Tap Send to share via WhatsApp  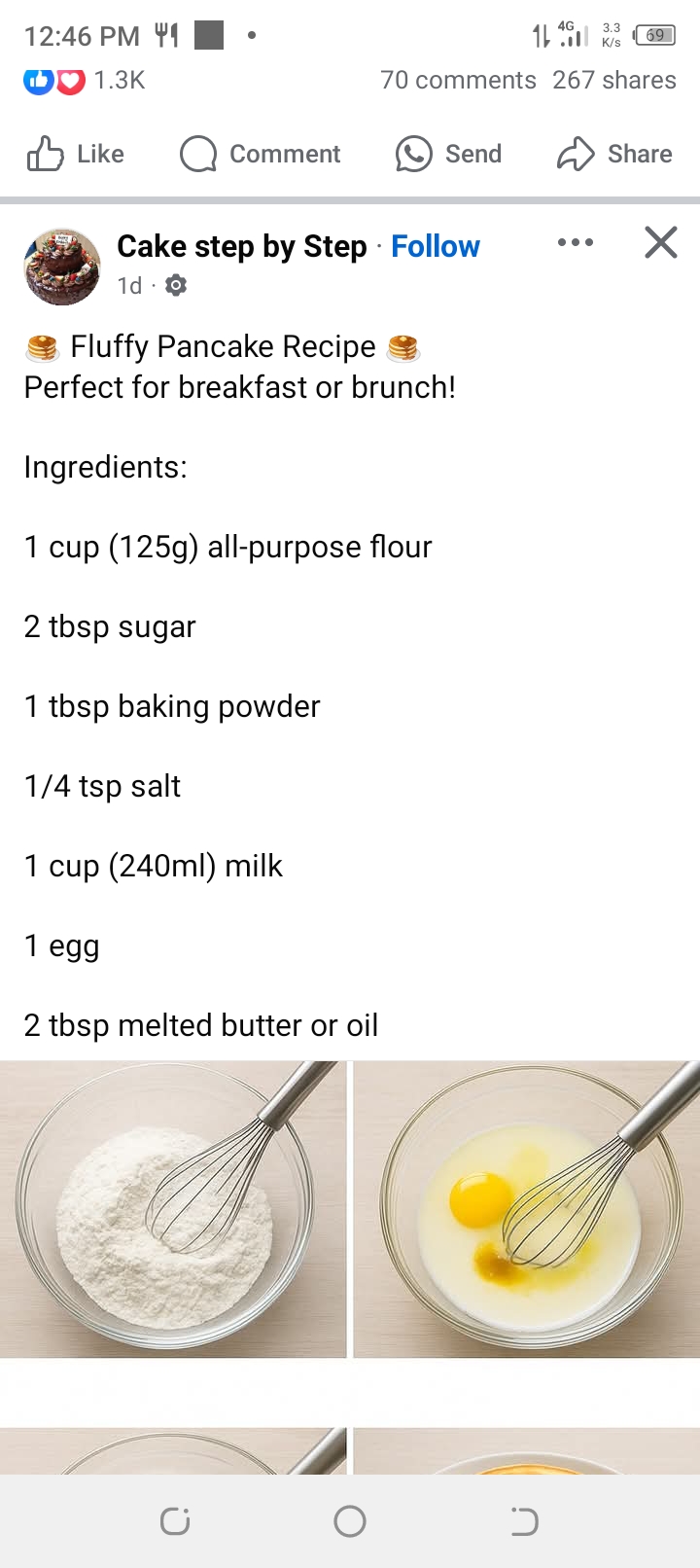point(449,154)
